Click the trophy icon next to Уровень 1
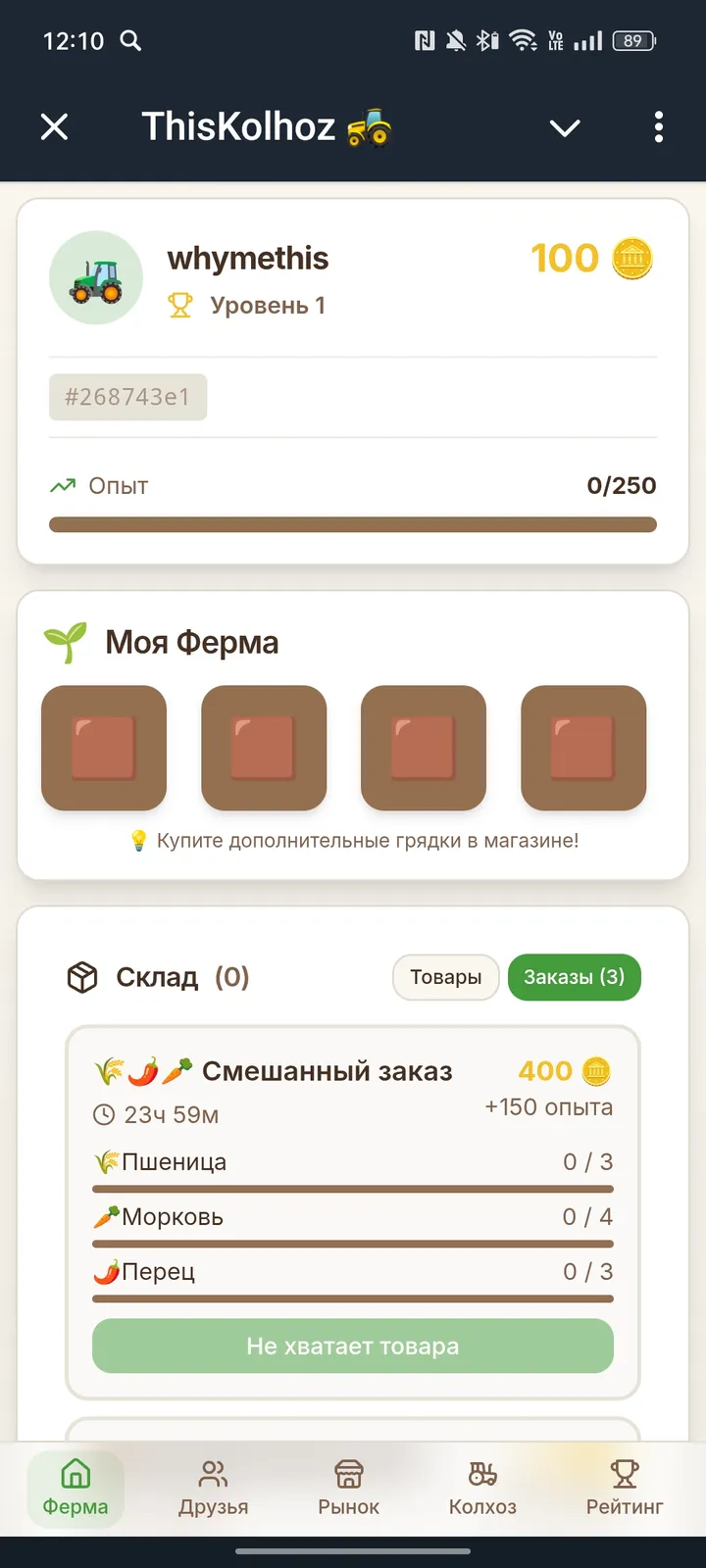The width and height of the screenshot is (706, 1568). (180, 305)
